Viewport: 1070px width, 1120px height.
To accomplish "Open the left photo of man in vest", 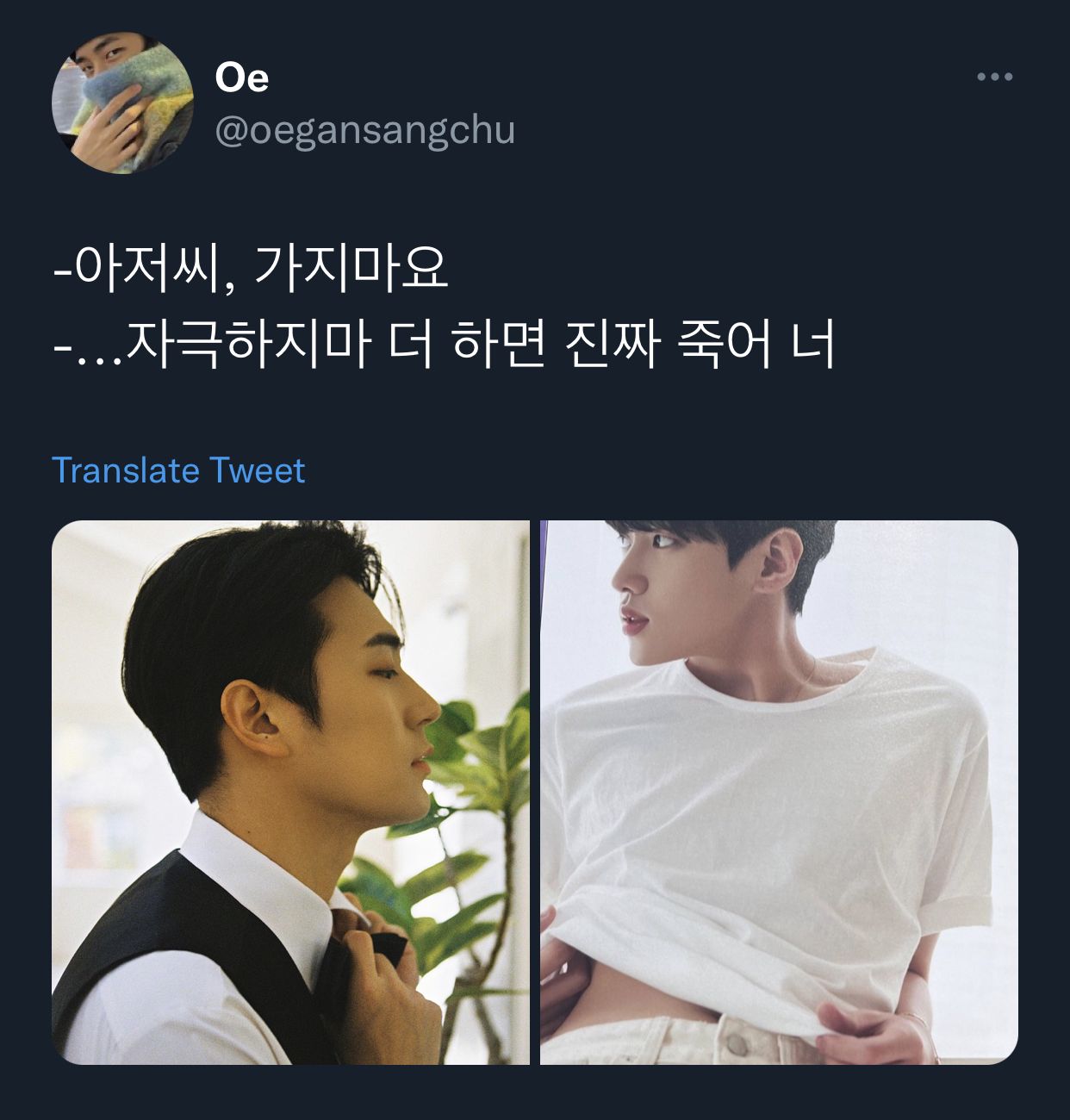I will (290, 792).
